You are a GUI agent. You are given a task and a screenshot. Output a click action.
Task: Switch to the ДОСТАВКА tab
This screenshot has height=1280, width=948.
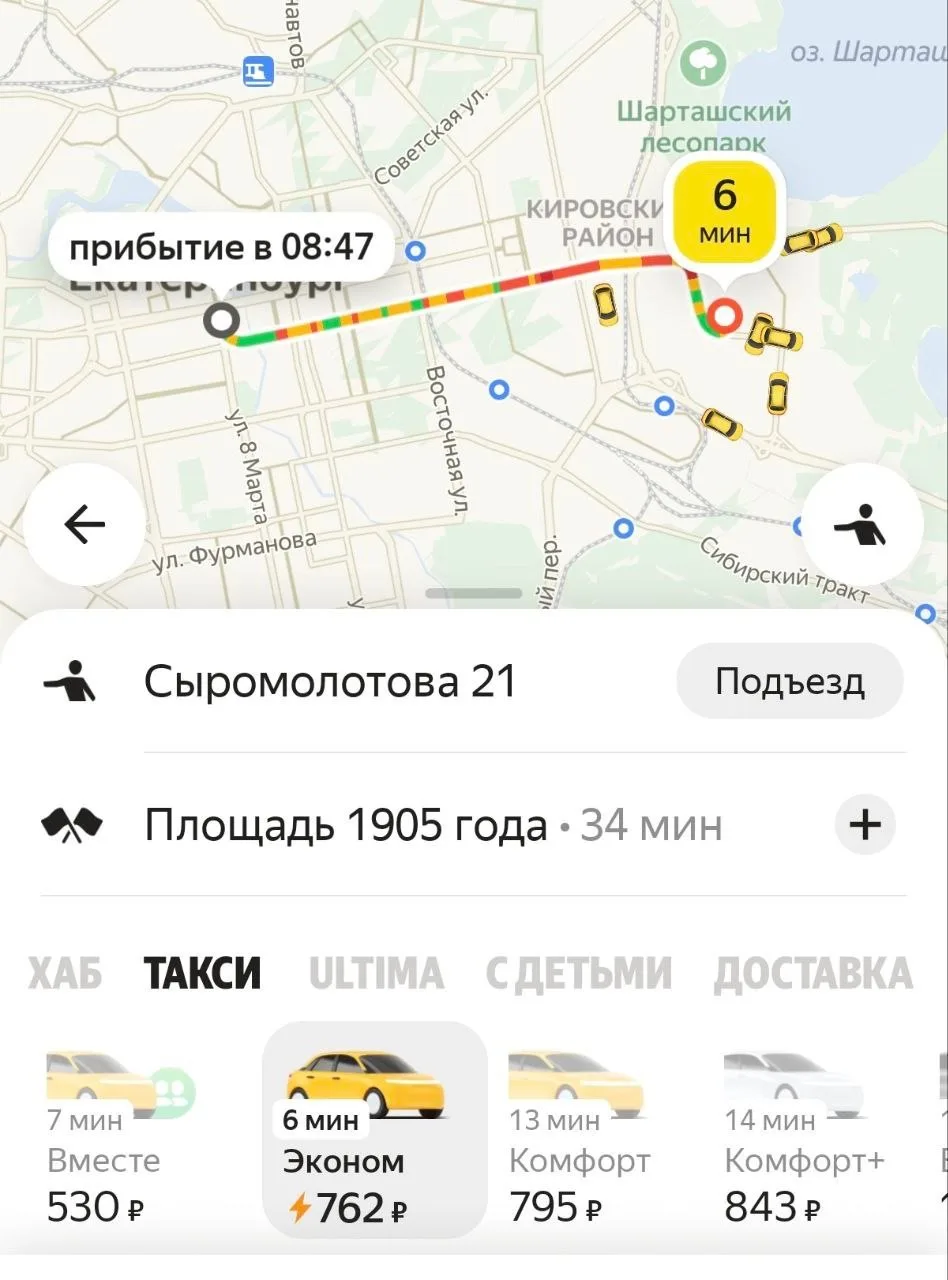point(812,973)
